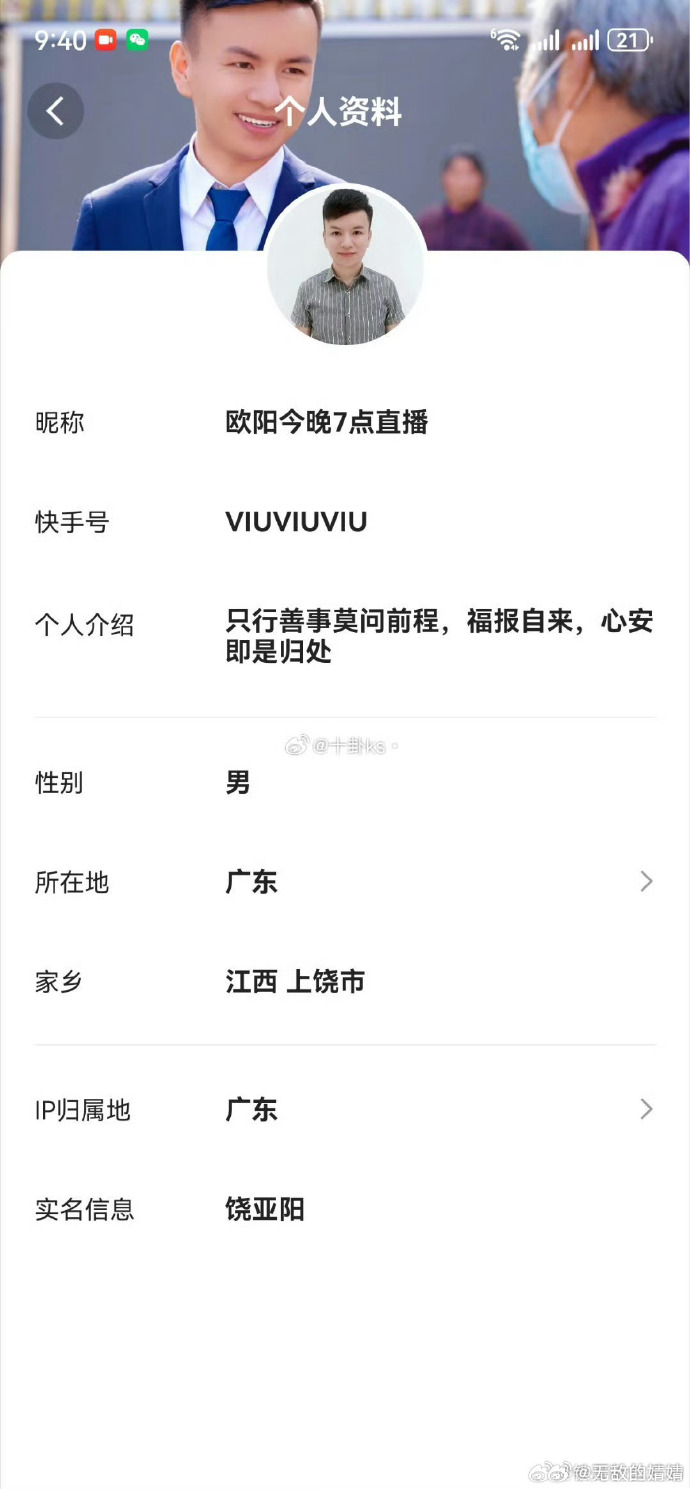
Task: Open the IP归属地 row
Action: pos(345,1109)
